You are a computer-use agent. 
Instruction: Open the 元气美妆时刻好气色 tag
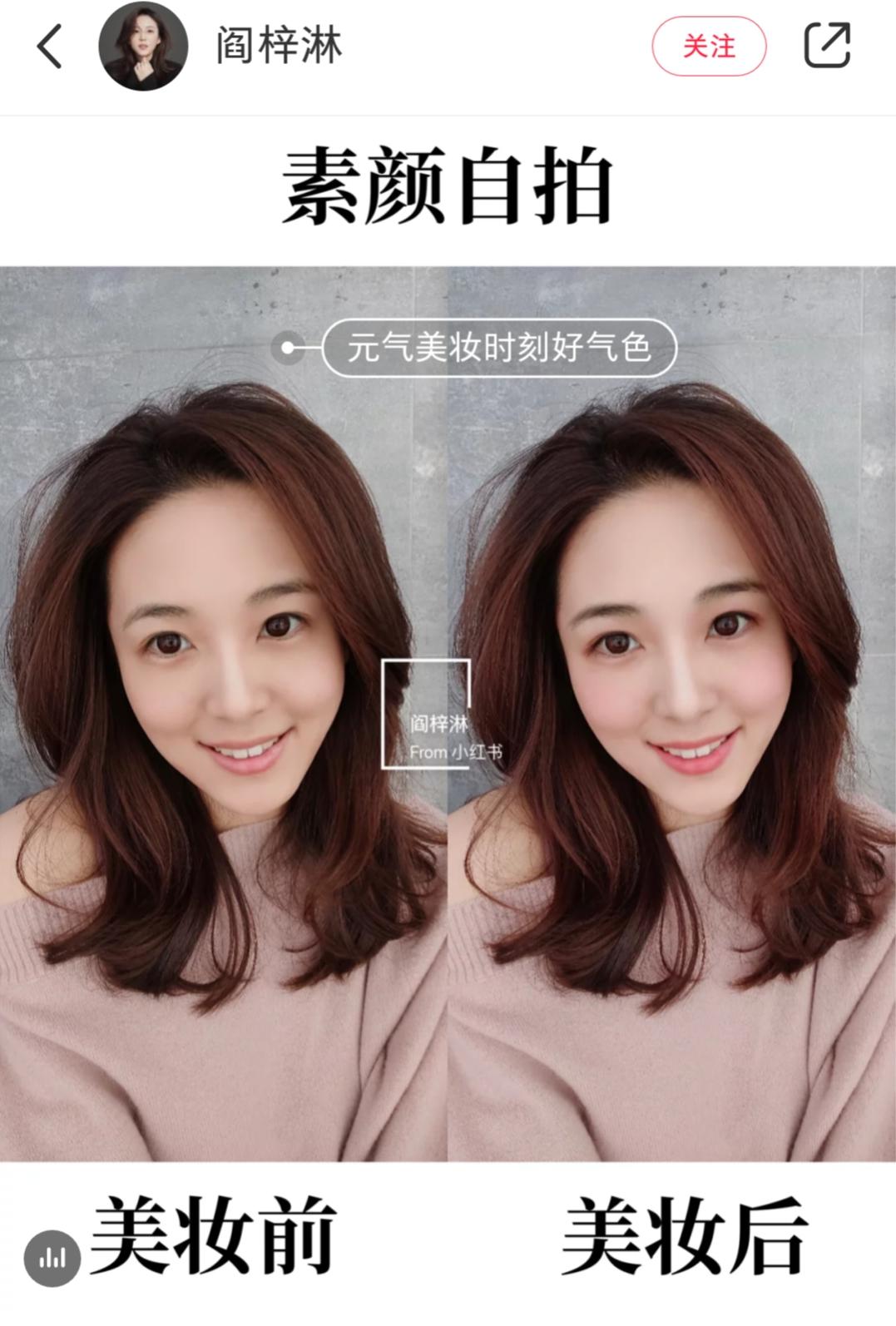498,347
